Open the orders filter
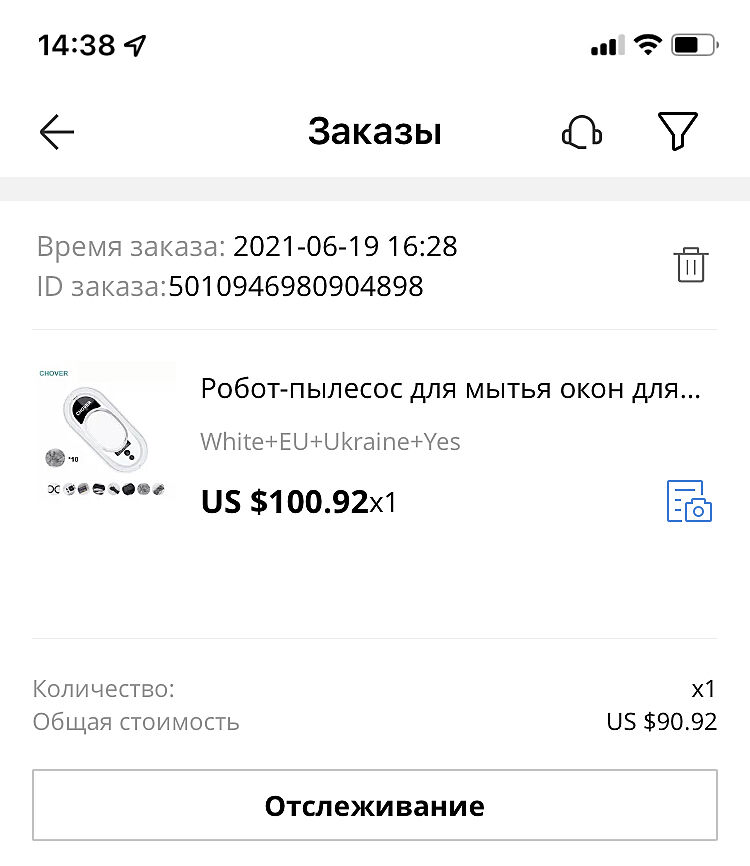 click(677, 131)
